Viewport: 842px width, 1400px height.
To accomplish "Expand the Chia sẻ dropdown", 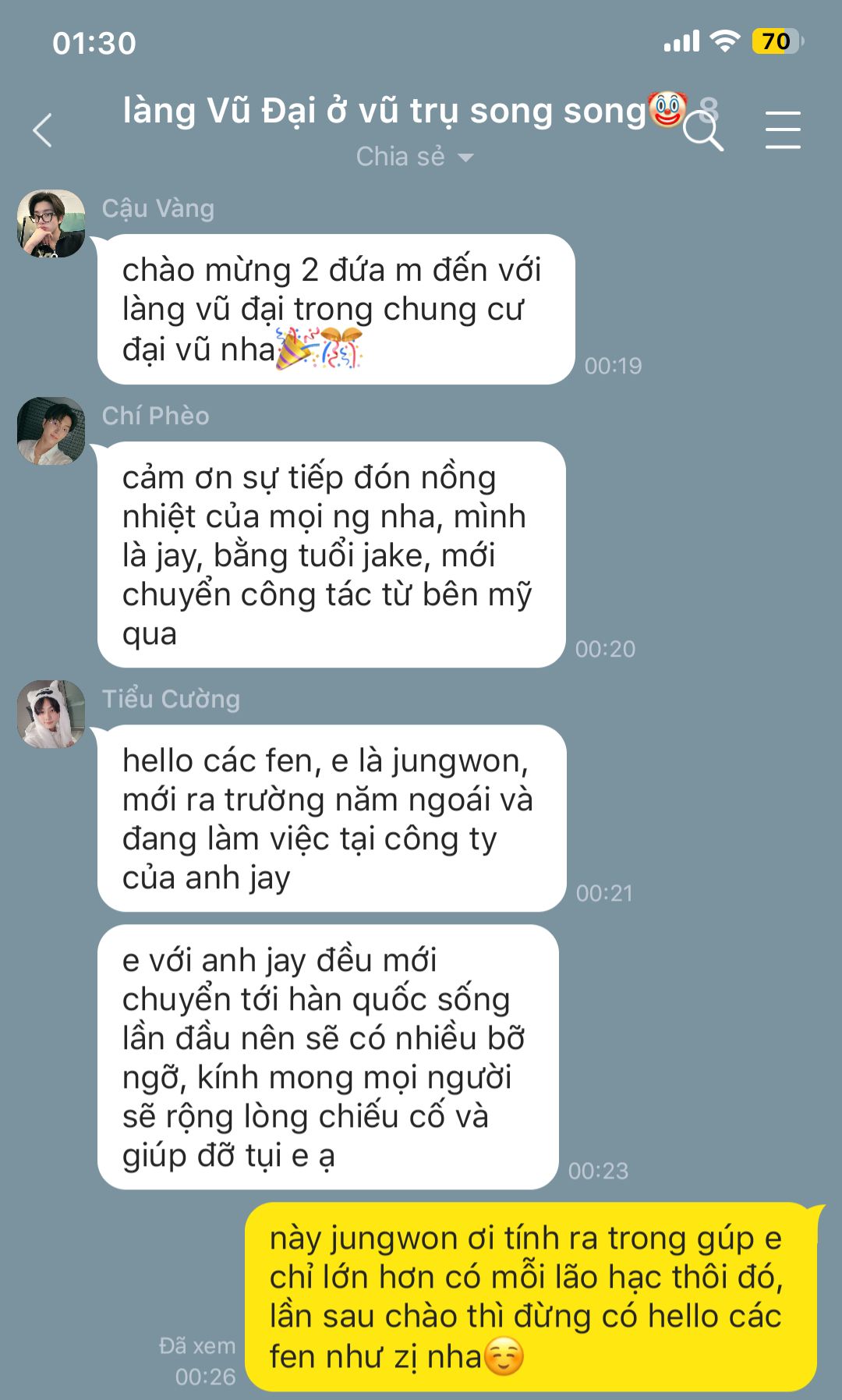I will click(x=415, y=157).
